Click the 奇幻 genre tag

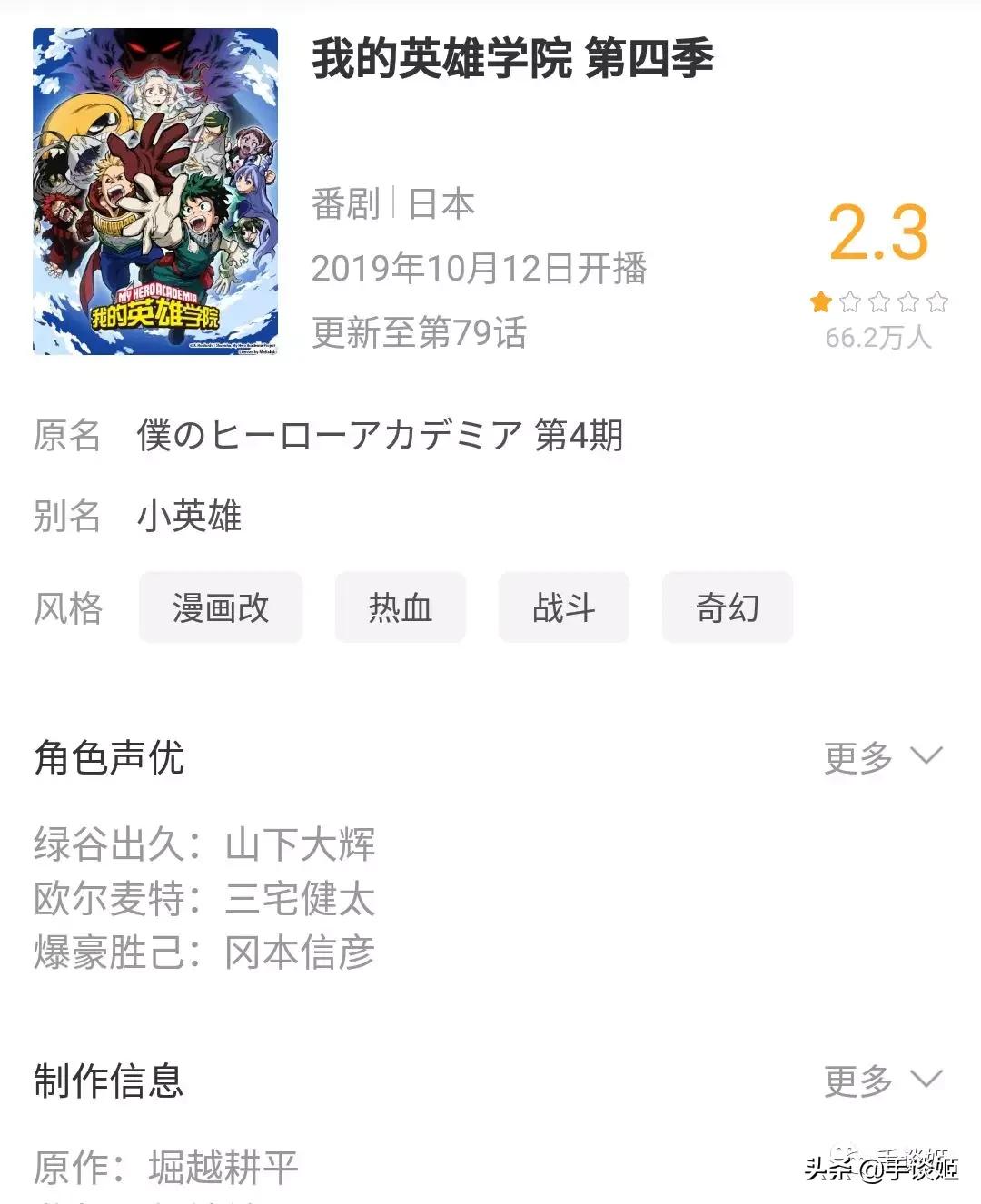[x=727, y=608]
